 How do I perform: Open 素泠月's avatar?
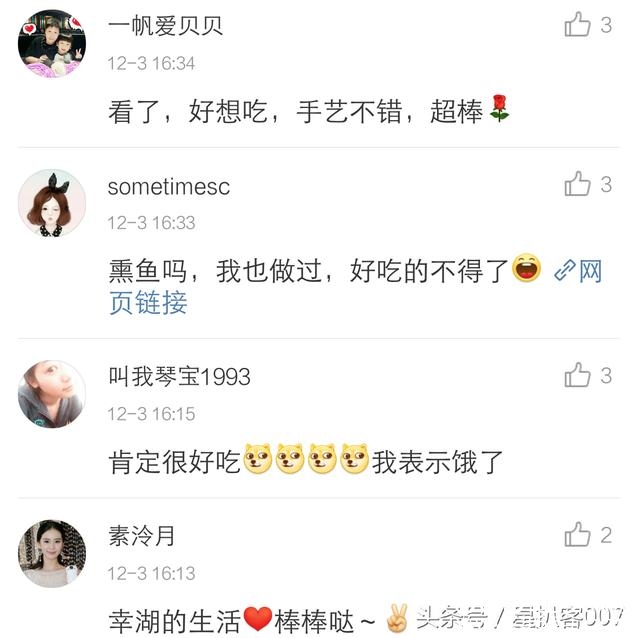(52, 553)
